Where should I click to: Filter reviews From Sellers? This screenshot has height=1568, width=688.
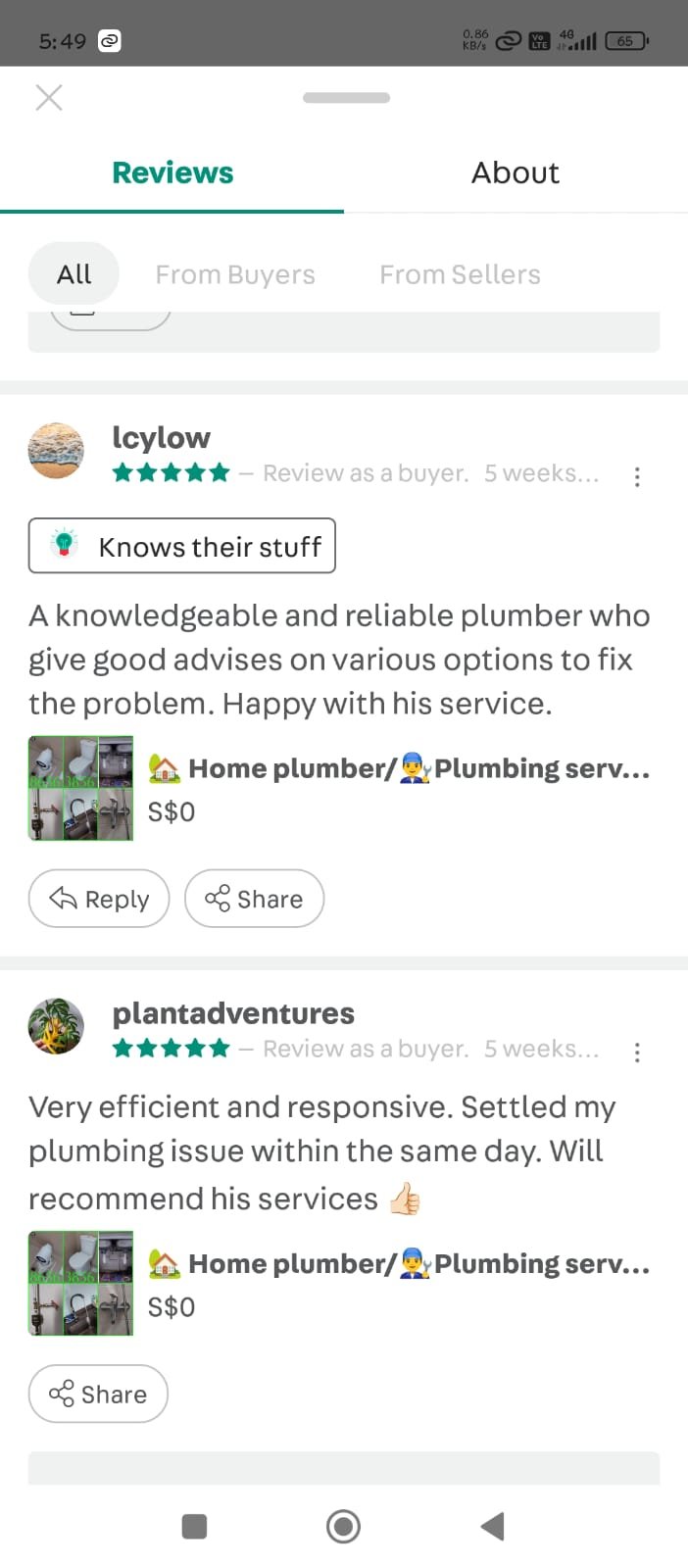click(460, 274)
